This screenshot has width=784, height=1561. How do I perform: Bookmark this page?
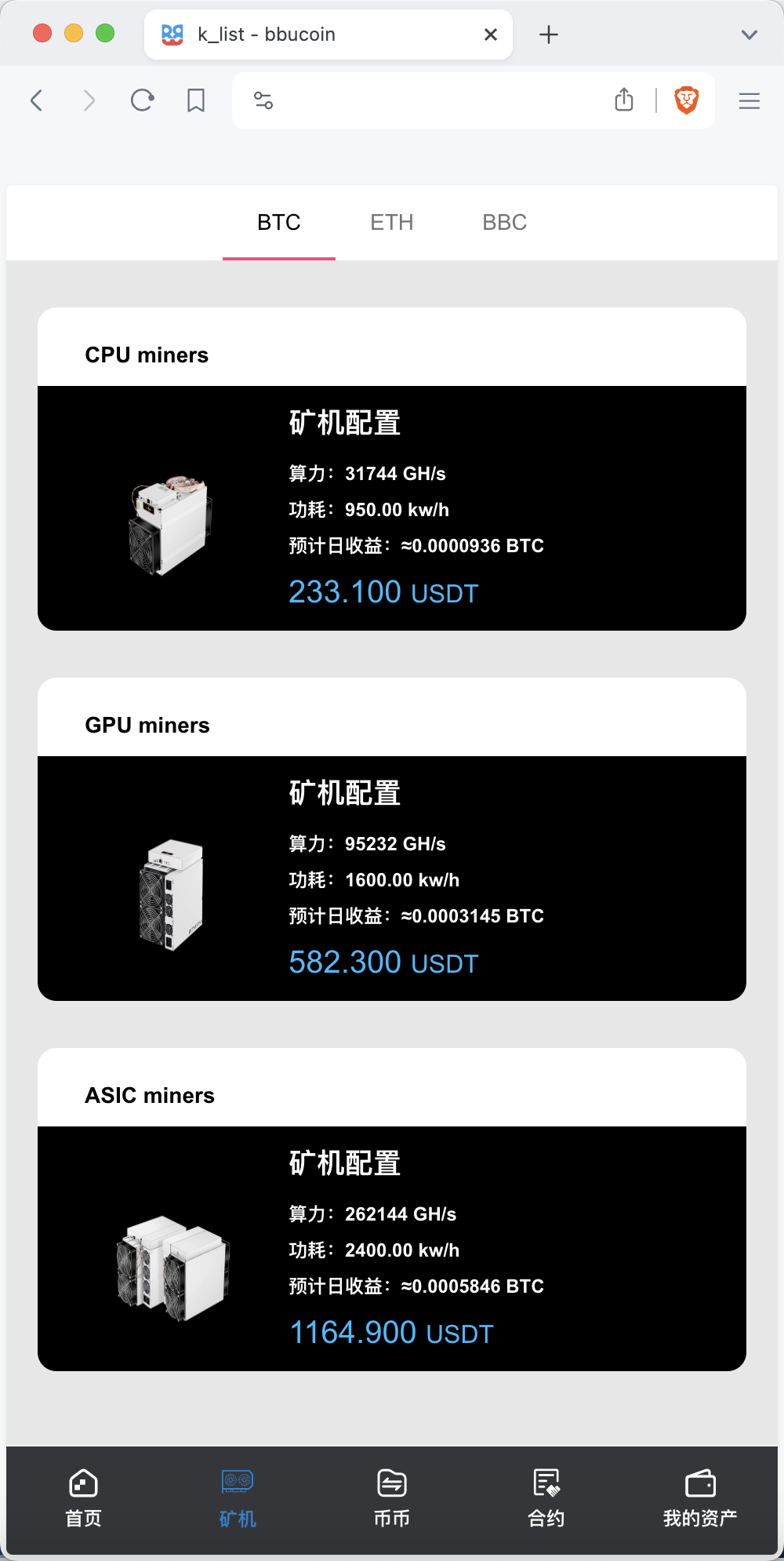(x=196, y=100)
